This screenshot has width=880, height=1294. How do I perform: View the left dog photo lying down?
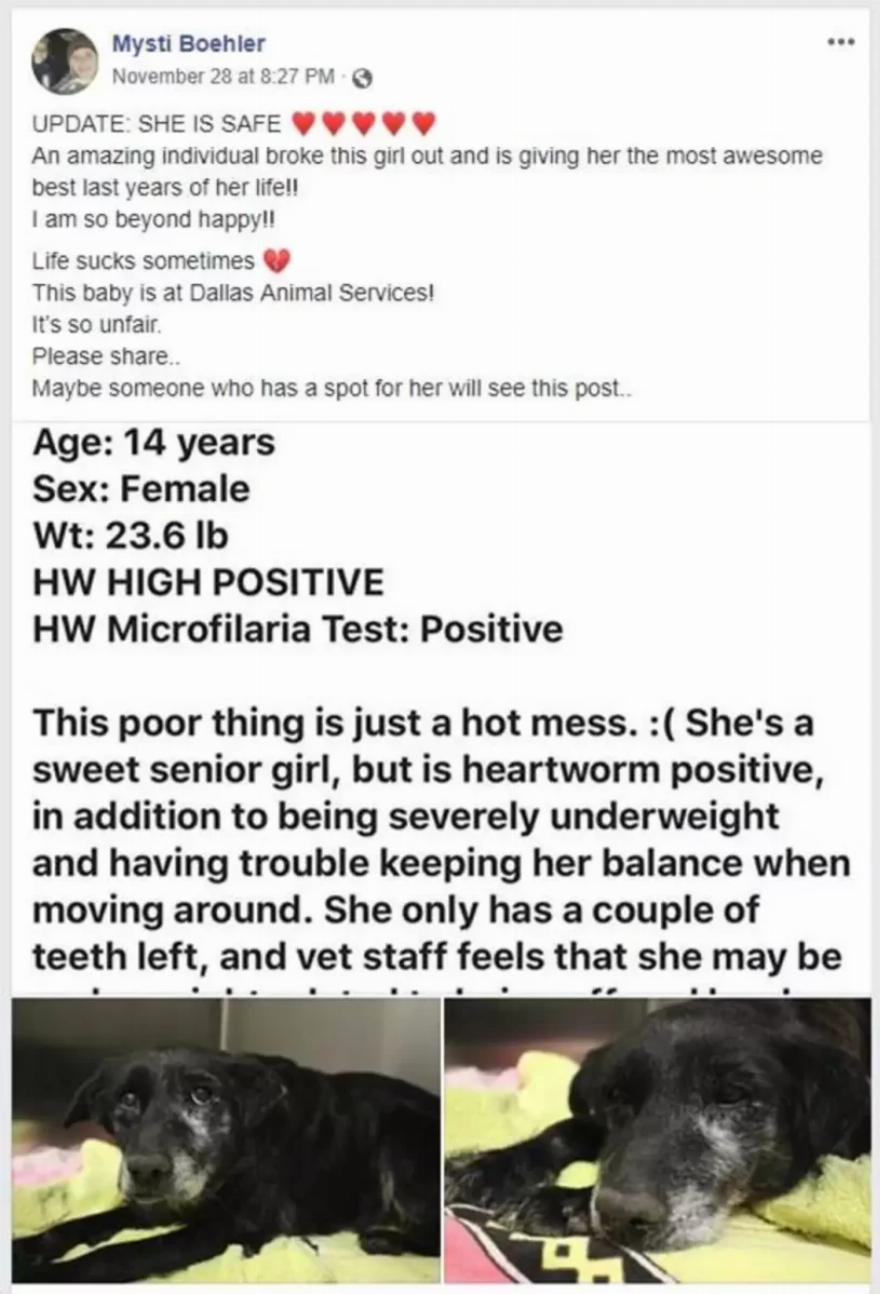pyautogui.click(x=226, y=1140)
